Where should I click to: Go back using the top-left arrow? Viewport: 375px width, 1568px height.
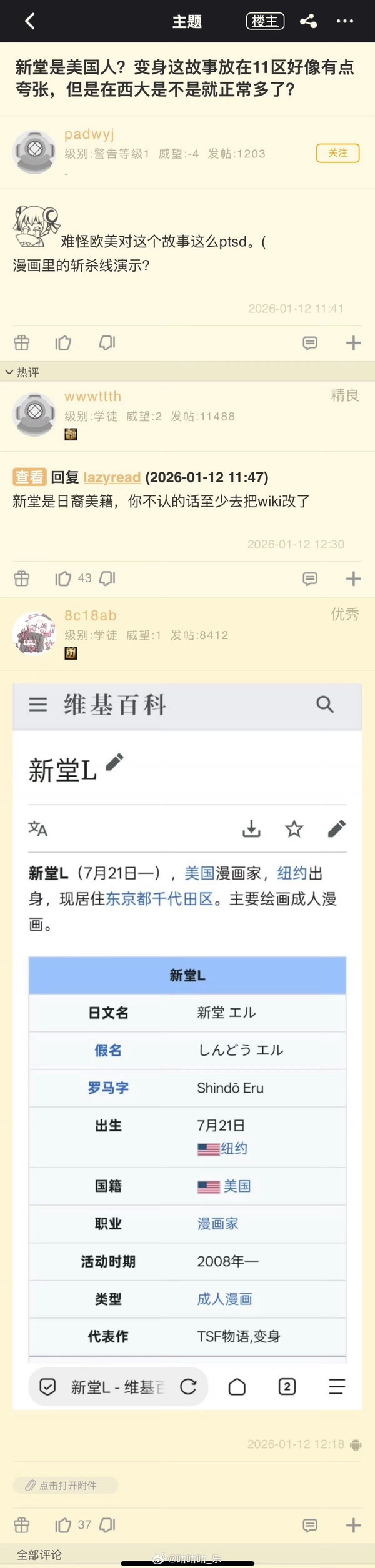click(x=29, y=21)
